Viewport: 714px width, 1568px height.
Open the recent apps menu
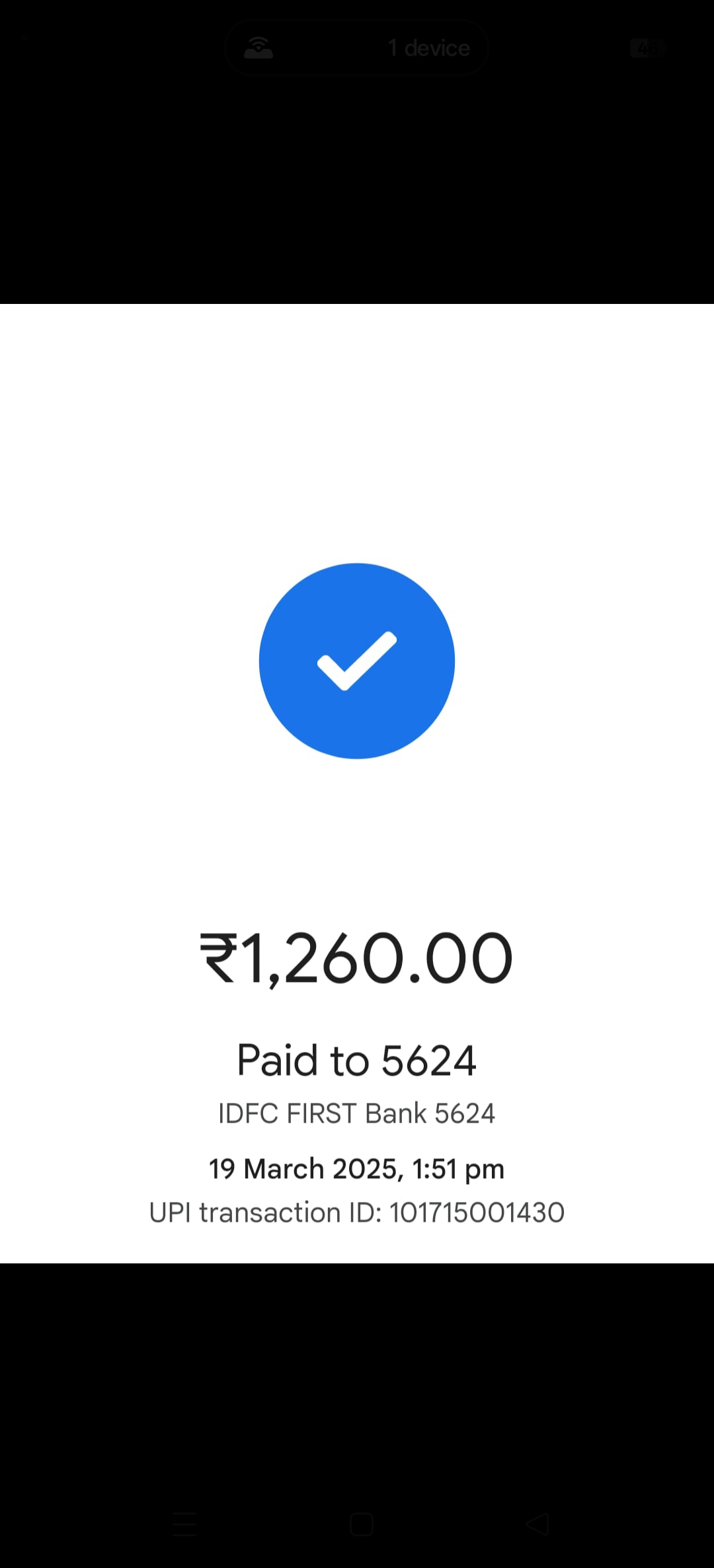click(x=184, y=1524)
